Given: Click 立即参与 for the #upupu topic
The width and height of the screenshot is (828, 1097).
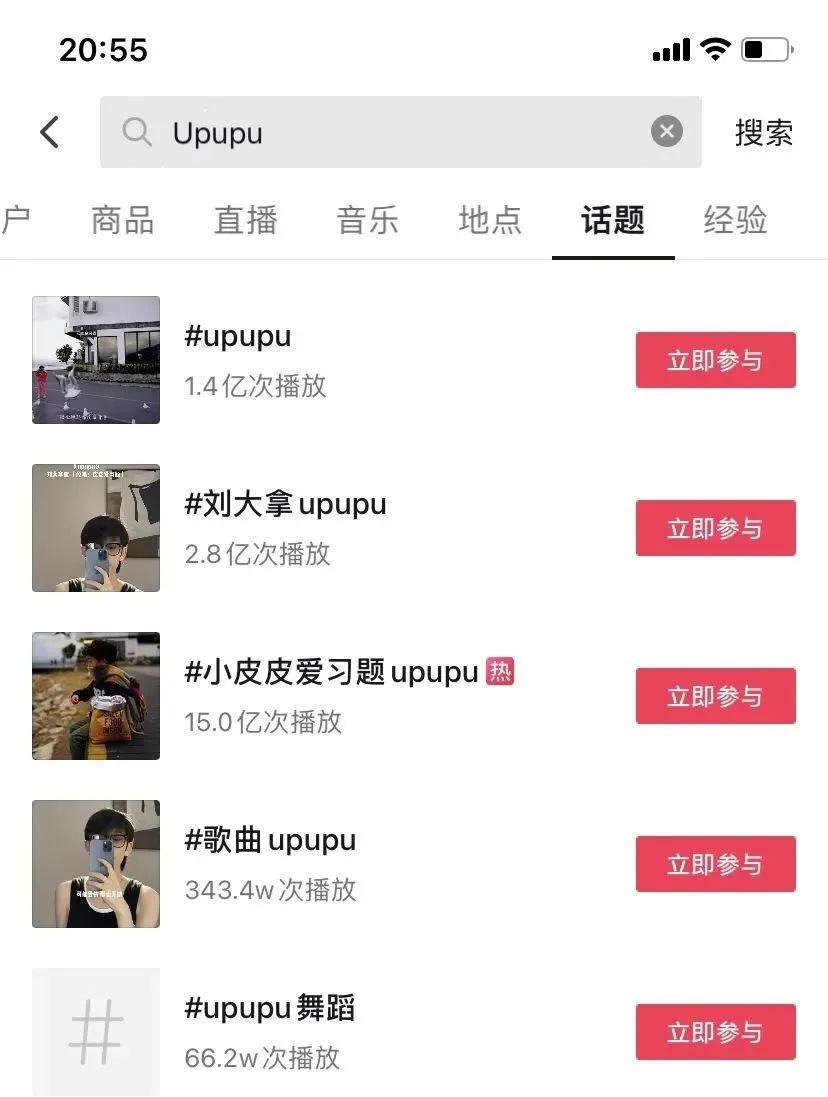Looking at the screenshot, I should 715,360.
